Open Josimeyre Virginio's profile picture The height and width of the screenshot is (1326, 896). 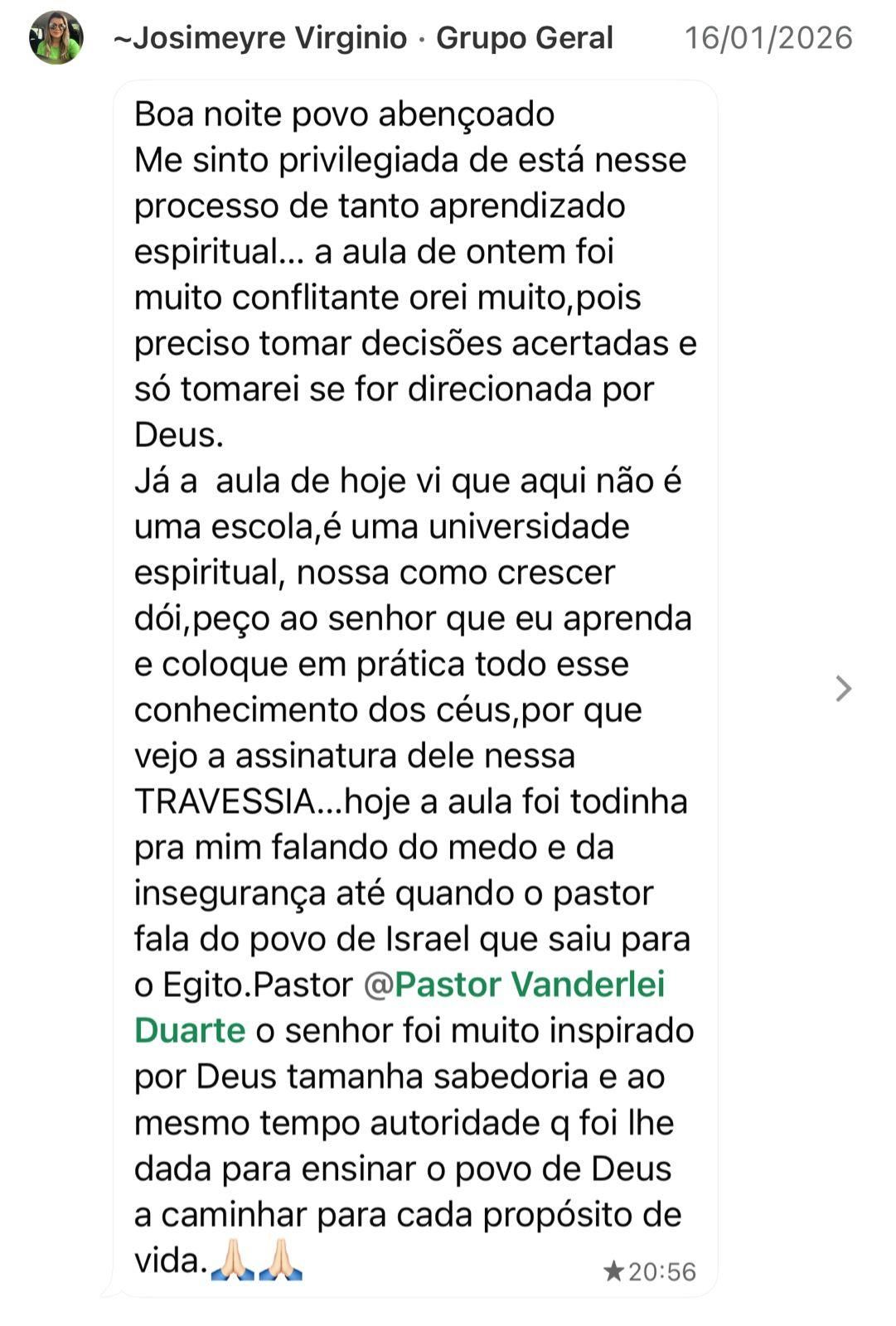pyautogui.click(x=56, y=38)
